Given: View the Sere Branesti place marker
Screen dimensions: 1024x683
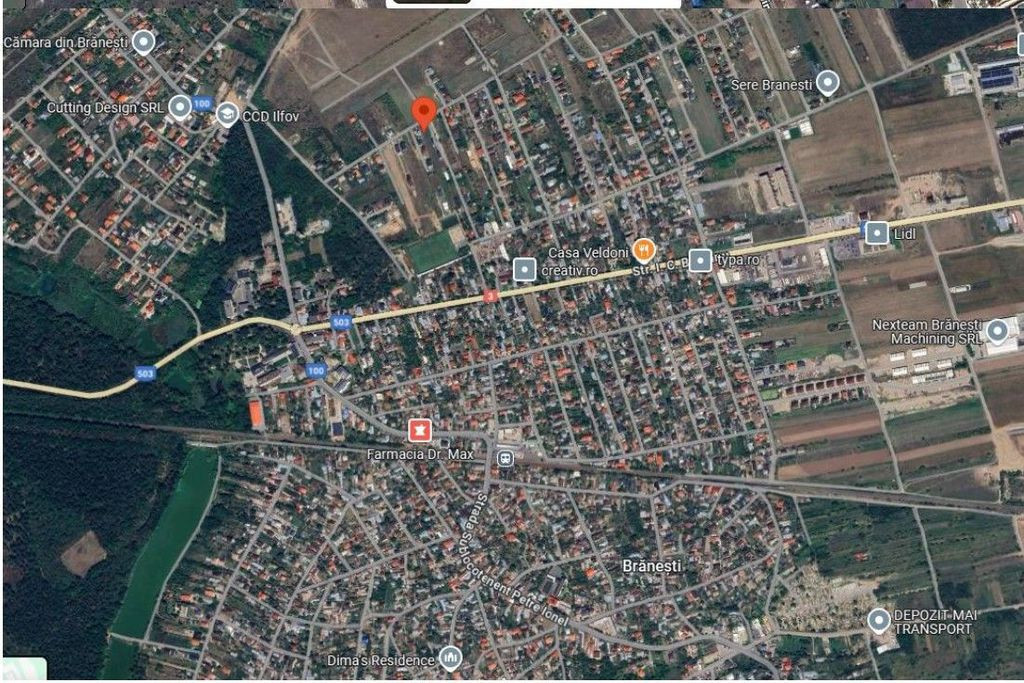Looking at the screenshot, I should point(827,83).
